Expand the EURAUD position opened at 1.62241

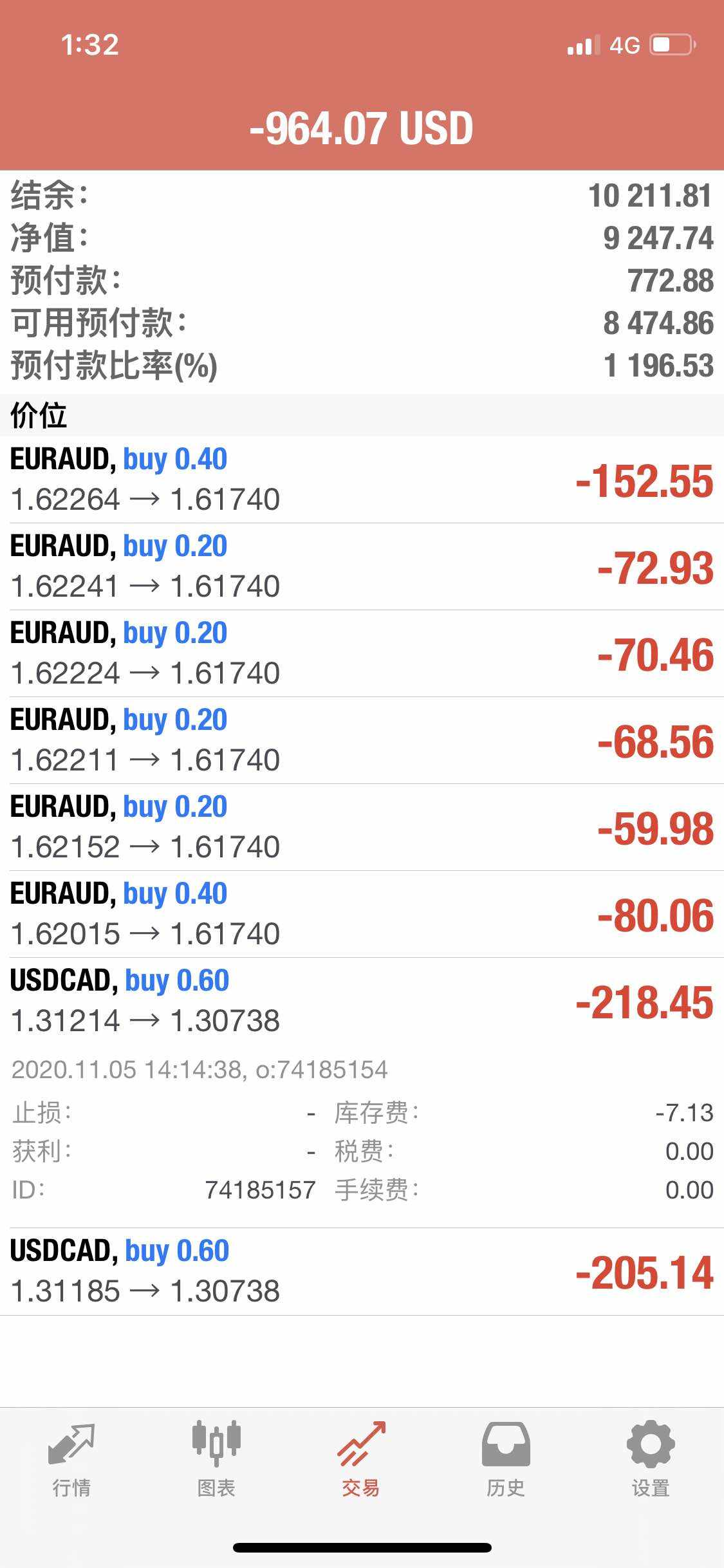tap(362, 566)
